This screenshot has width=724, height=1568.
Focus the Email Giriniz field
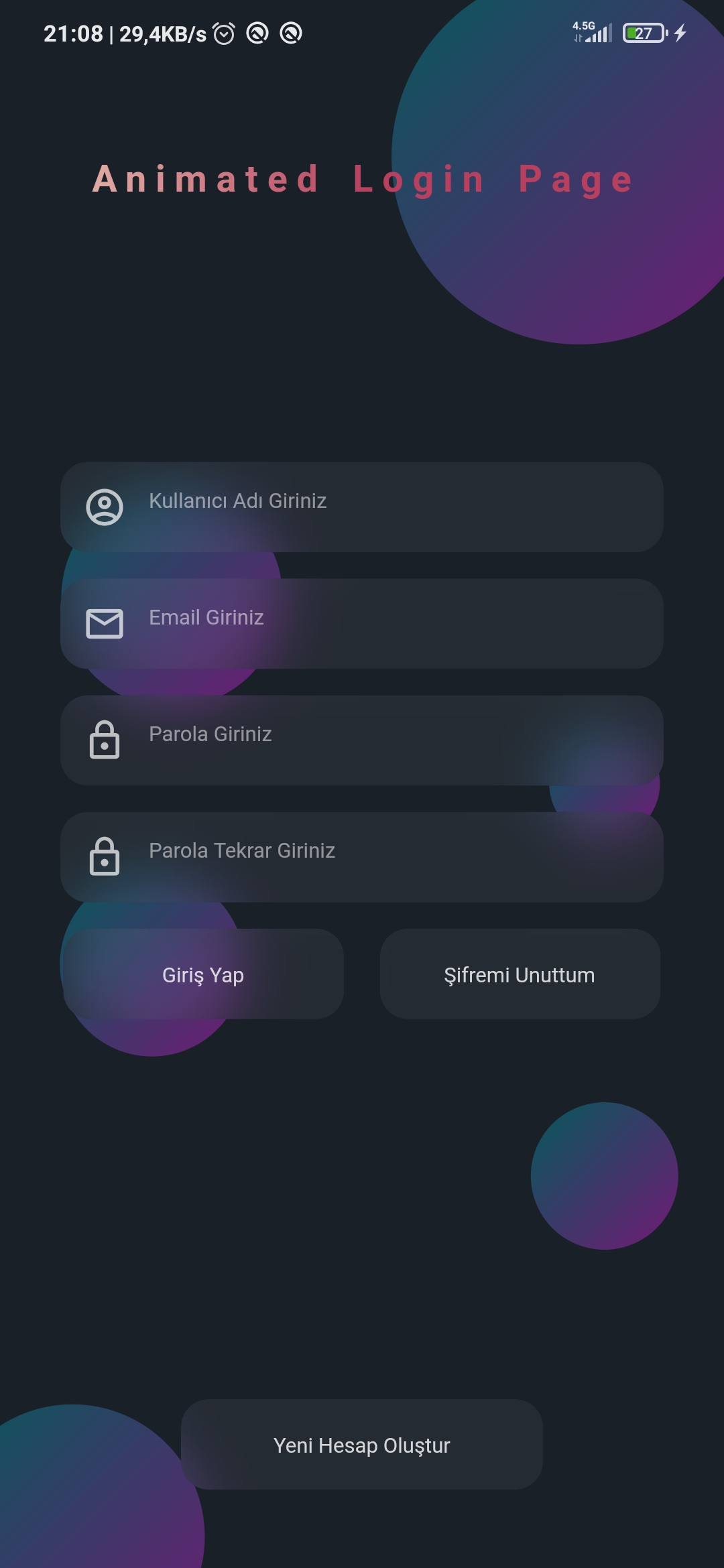362,624
